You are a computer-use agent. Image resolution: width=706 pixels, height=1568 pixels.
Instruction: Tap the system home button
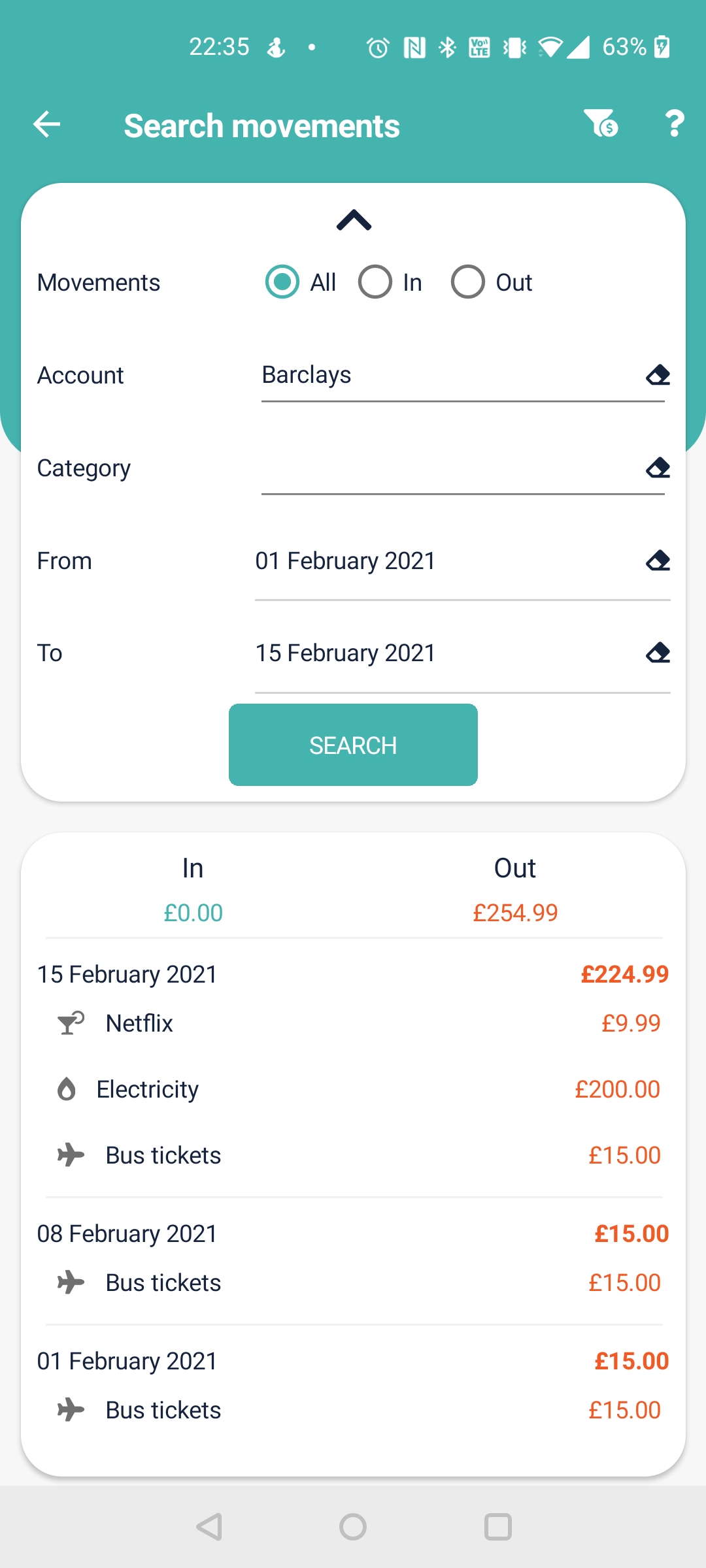pyautogui.click(x=353, y=1527)
